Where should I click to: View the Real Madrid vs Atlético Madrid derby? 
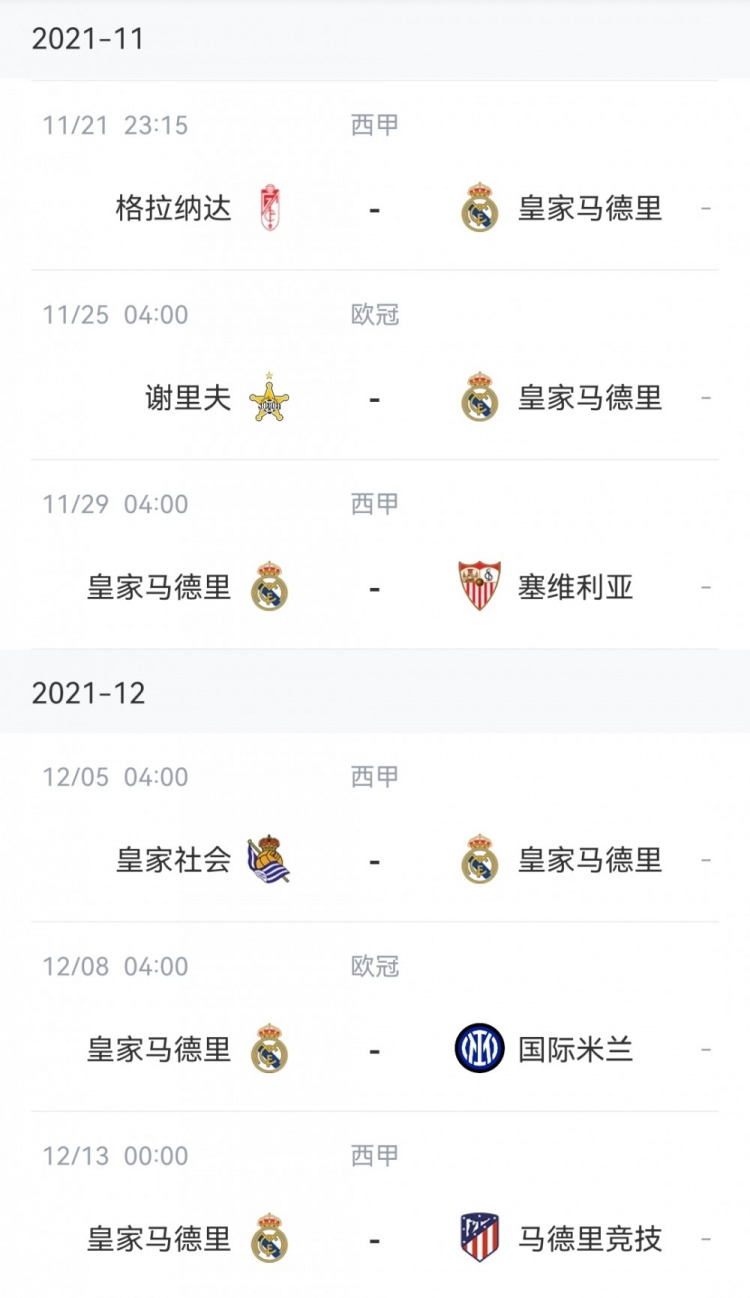[x=375, y=1205]
